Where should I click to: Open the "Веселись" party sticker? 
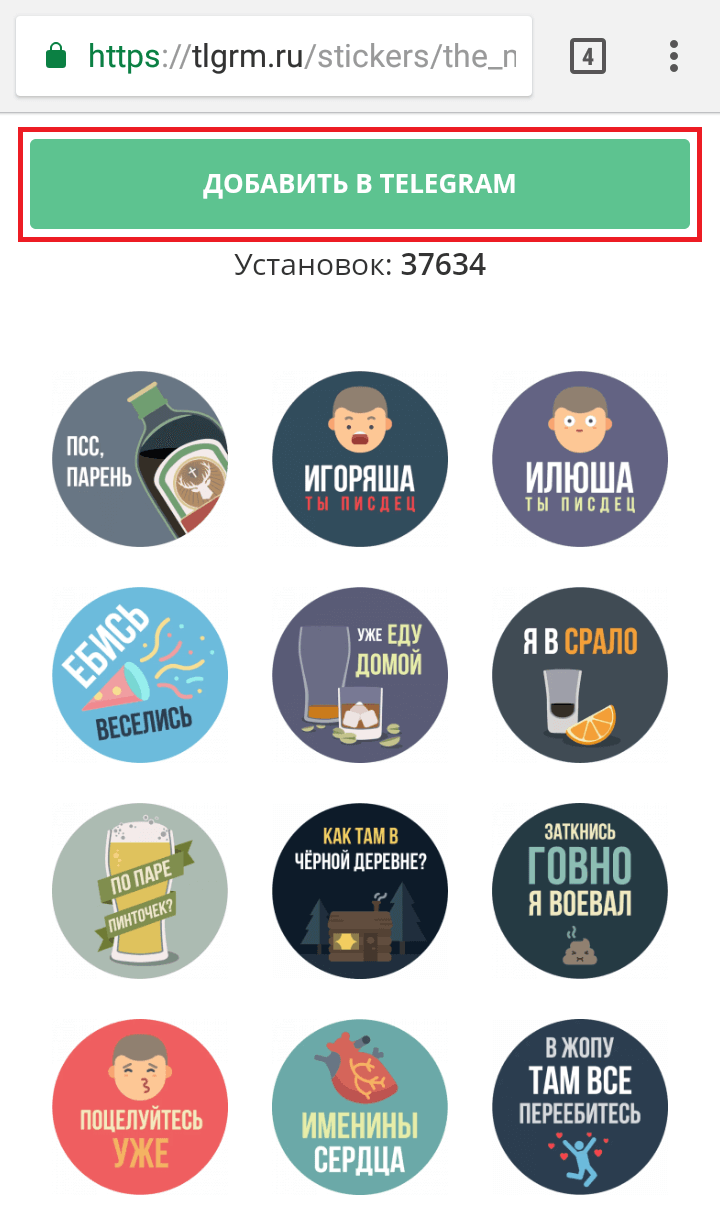pos(140,675)
